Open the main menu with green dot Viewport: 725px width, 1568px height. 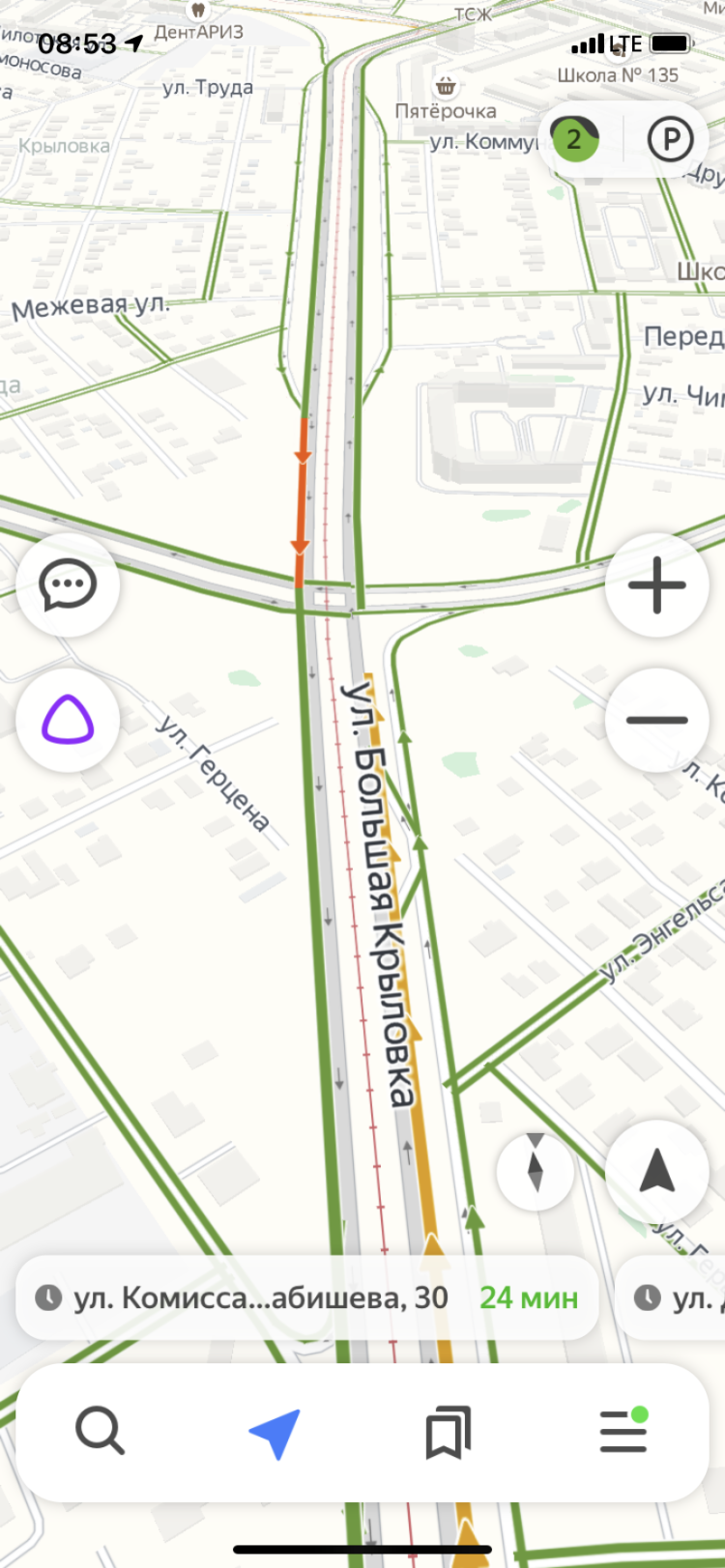point(623,1431)
